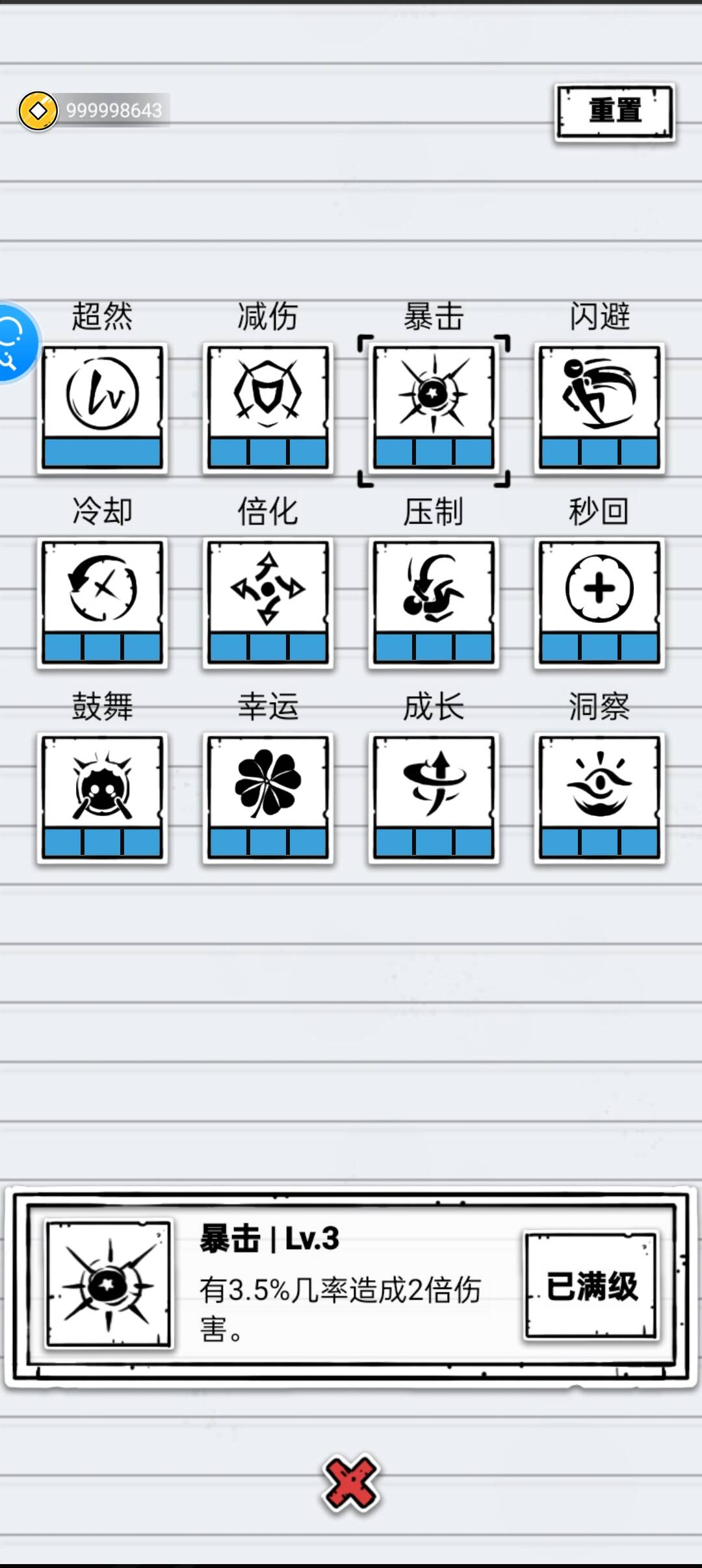Open the 冷却 cooldown skill
The image size is (702, 1568).
(102, 603)
